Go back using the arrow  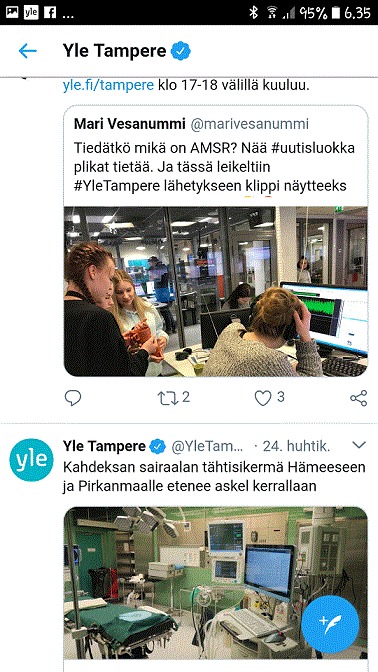pyautogui.click(x=27, y=52)
